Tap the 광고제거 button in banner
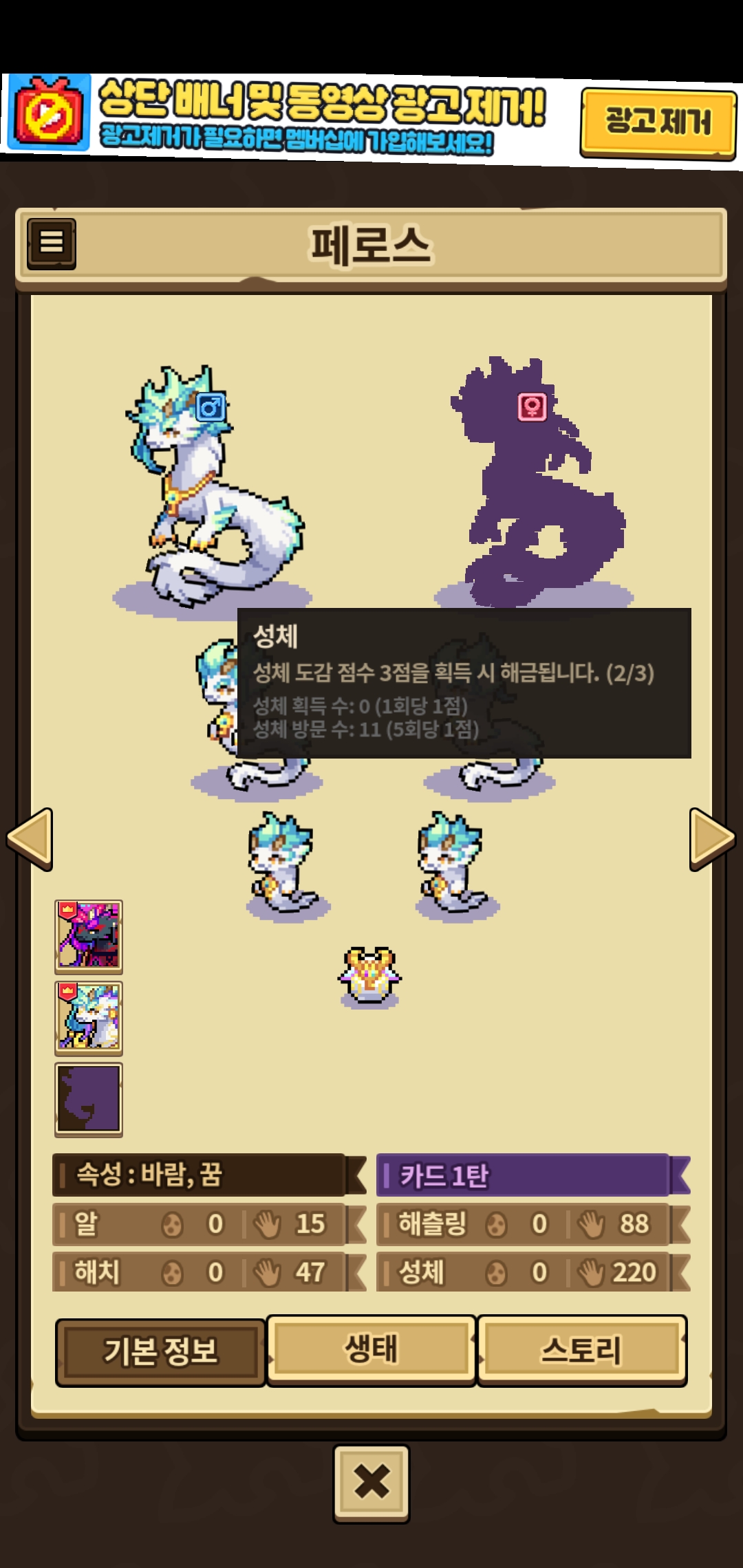Viewport: 743px width, 1568px height. pyautogui.click(x=658, y=122)
